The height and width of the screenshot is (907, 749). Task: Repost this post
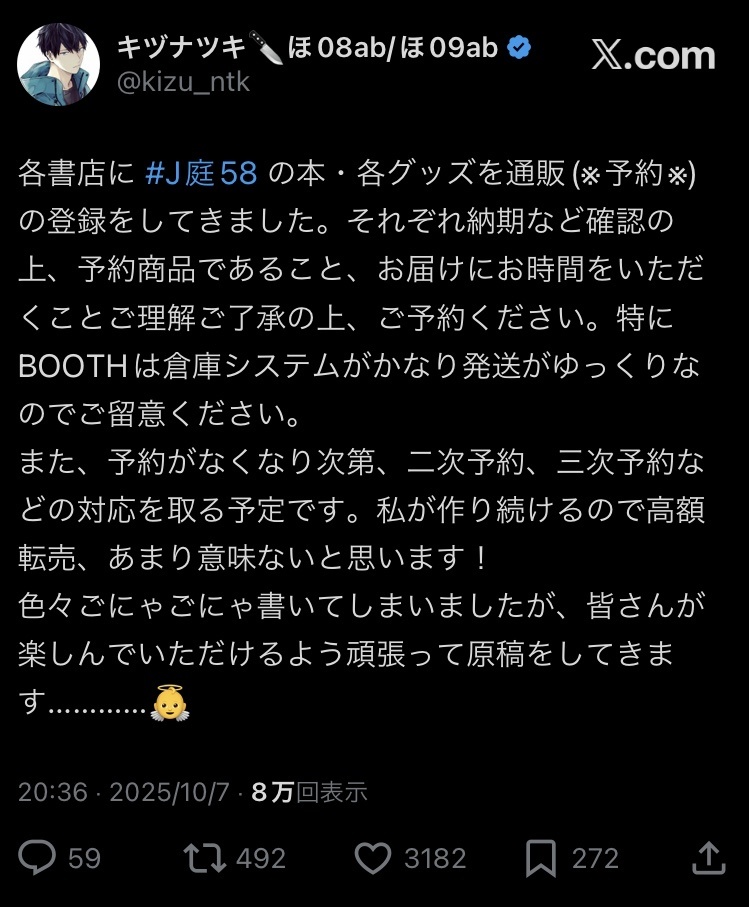point(206,857)
